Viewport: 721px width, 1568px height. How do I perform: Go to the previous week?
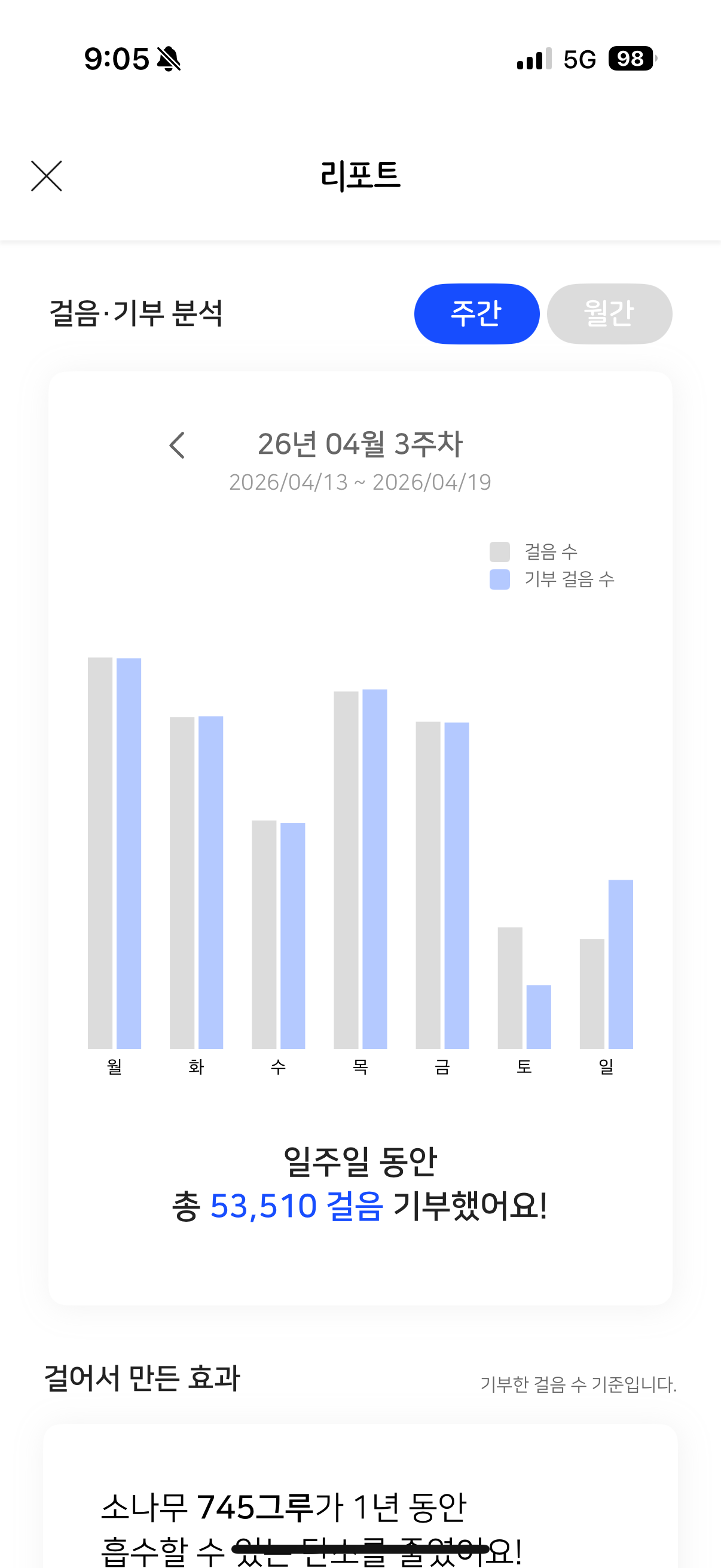pyautogui.click(x=177, y=445)
